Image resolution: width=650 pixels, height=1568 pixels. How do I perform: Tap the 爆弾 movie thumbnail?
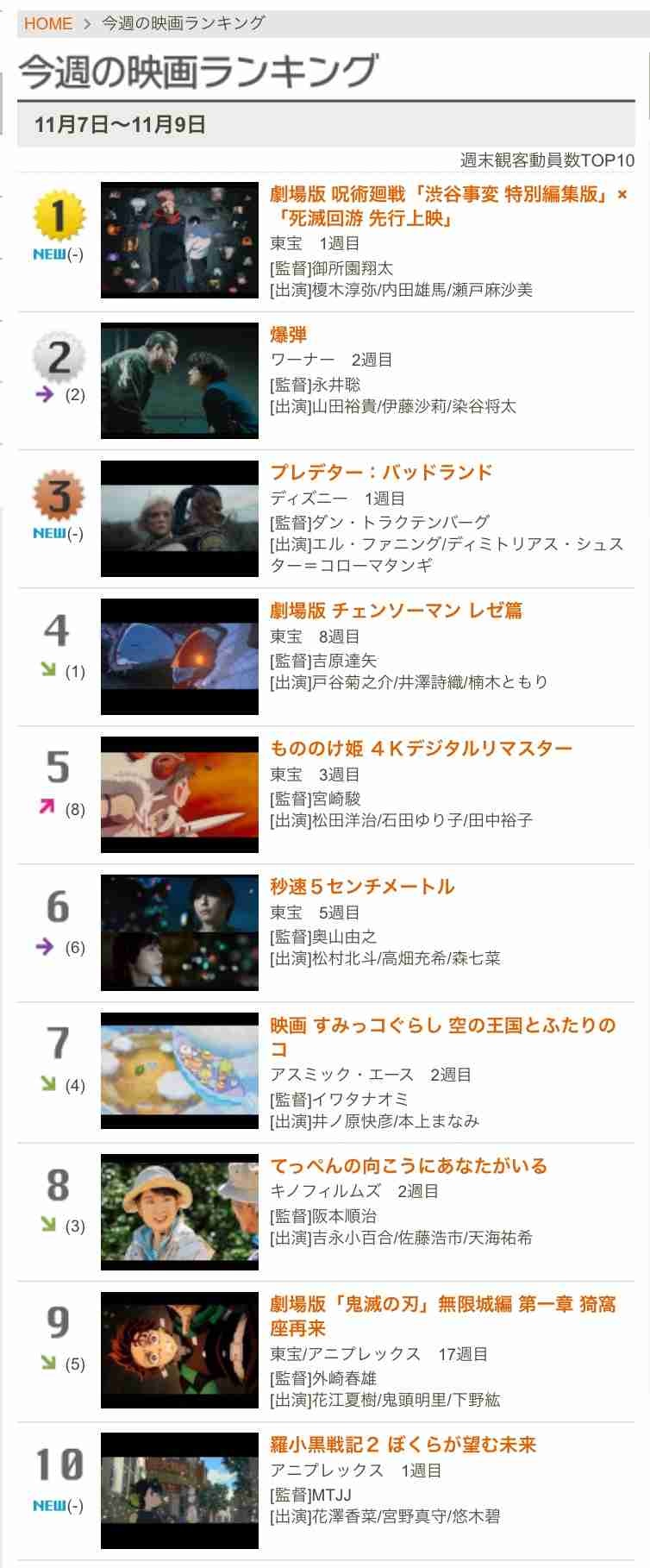179,380
